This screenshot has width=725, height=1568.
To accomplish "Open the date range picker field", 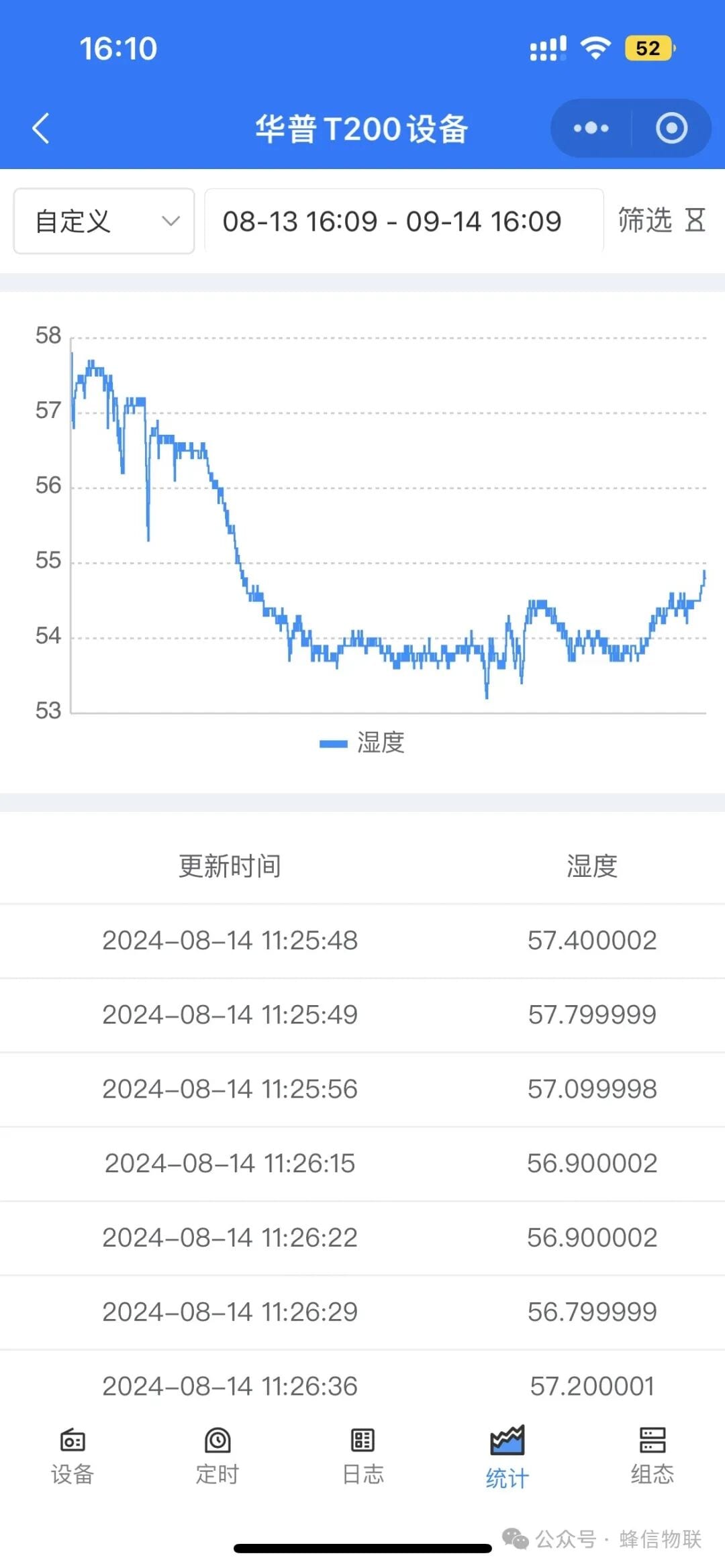I will 404,221.
